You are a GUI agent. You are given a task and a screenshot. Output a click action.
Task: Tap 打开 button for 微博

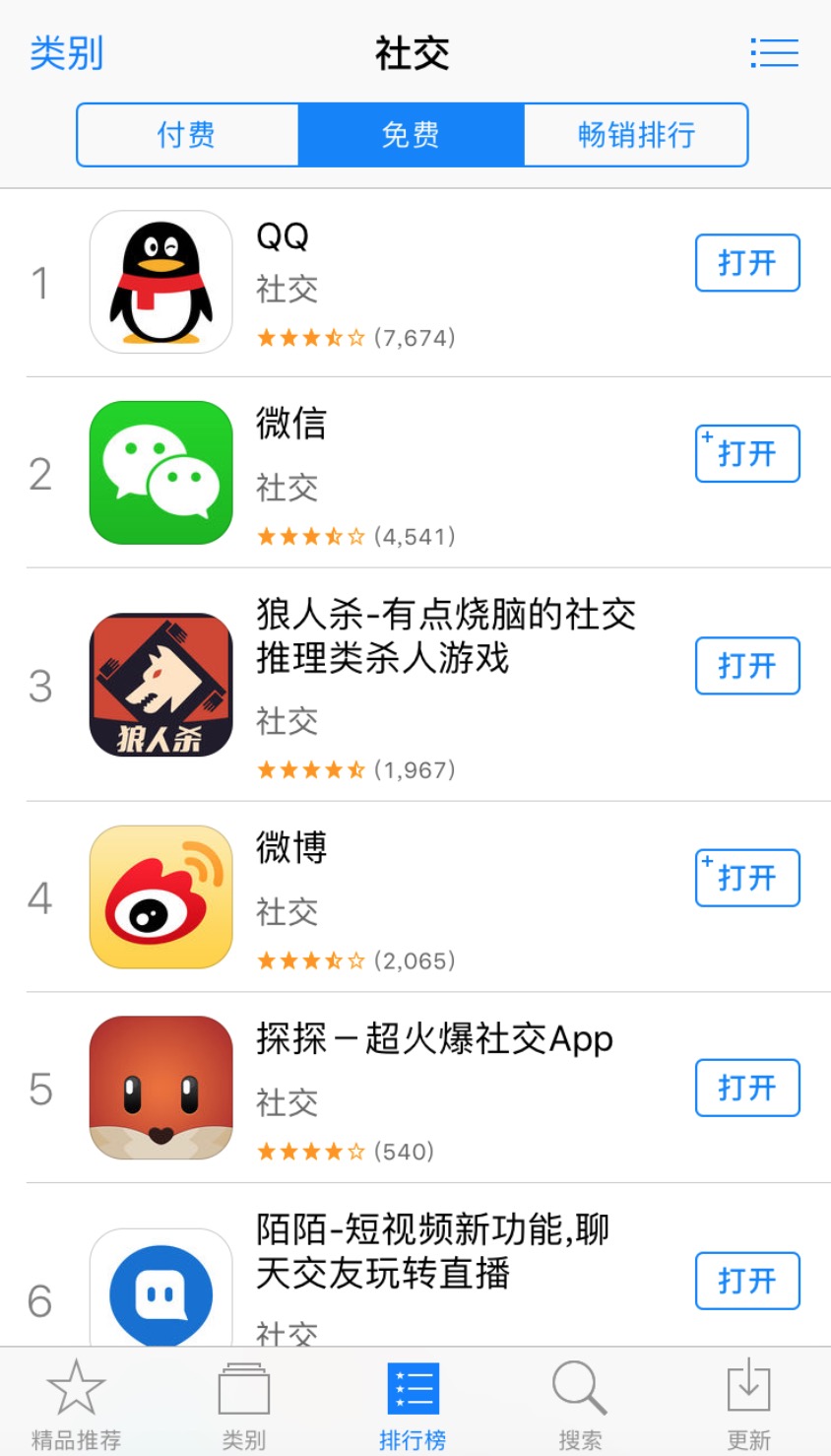(x=747, y=878)
